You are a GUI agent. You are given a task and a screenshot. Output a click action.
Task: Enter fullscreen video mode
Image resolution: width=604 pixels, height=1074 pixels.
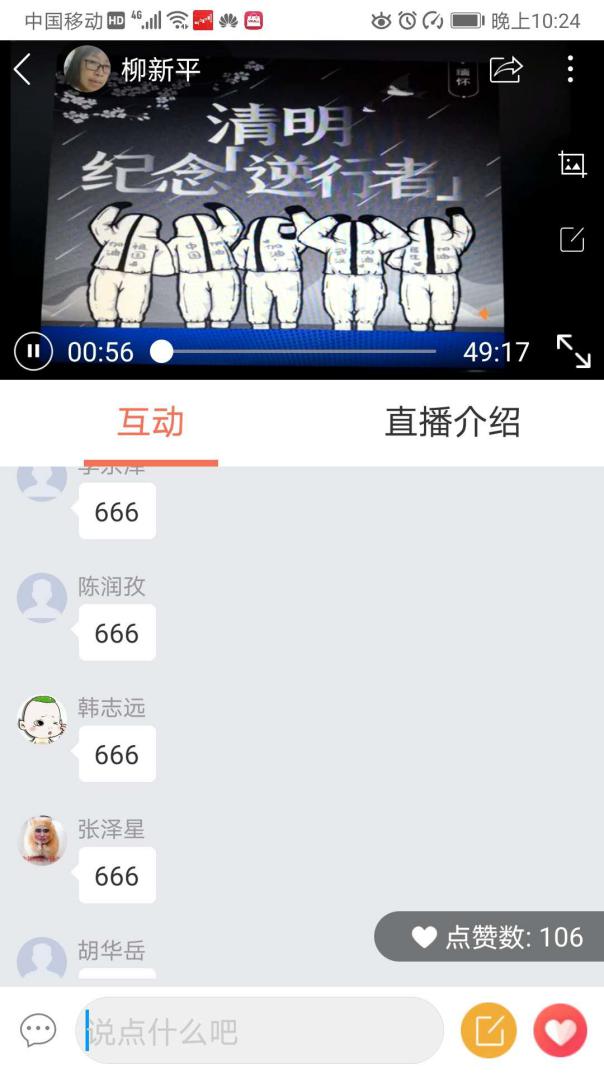[x=573, y=351]
